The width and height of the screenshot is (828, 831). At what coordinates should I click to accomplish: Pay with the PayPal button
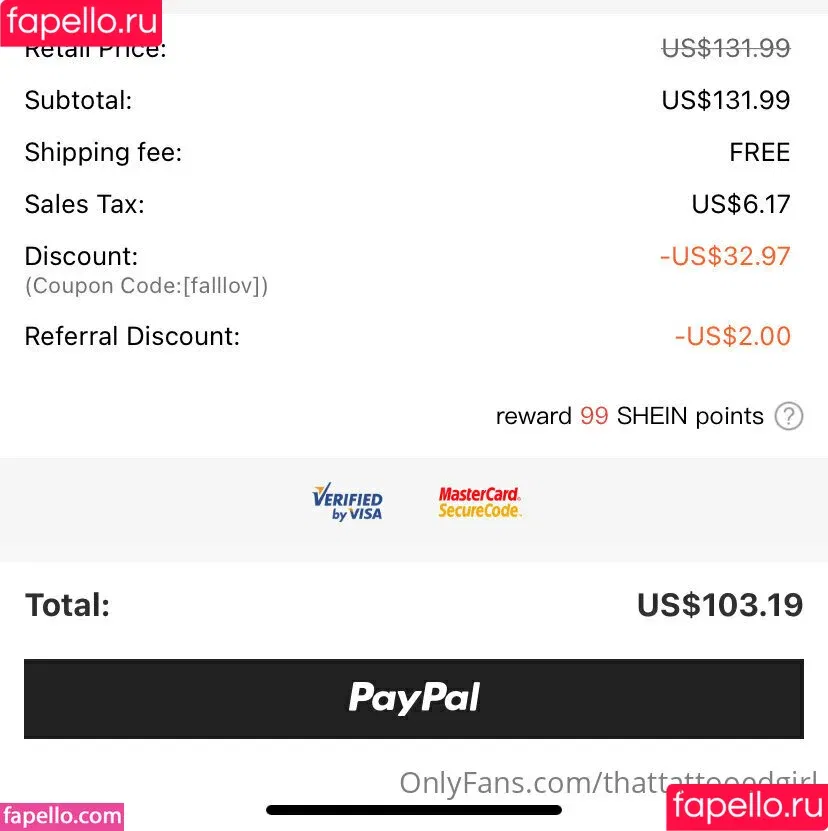coord(413,698)
